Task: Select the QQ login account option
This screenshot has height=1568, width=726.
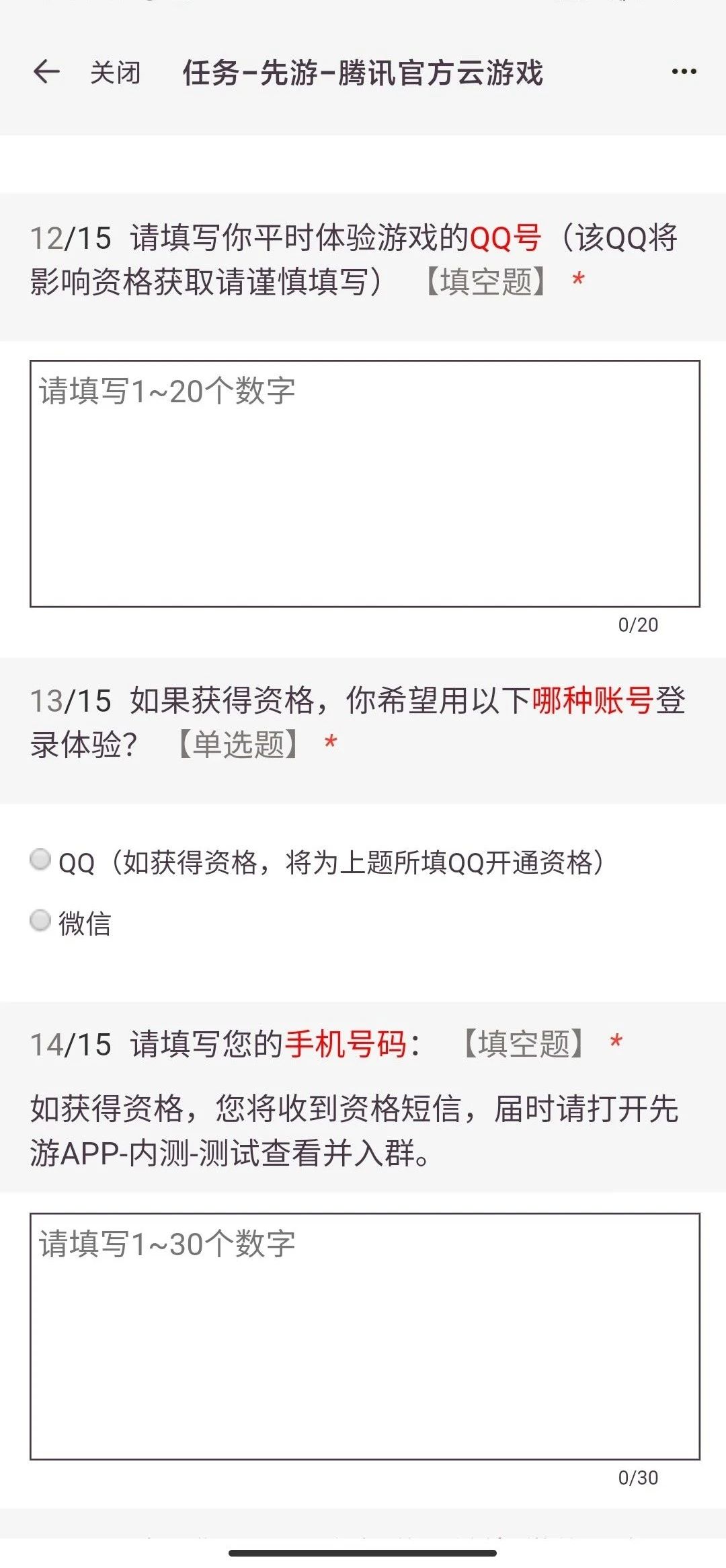Action: click(x=41, y=860)
